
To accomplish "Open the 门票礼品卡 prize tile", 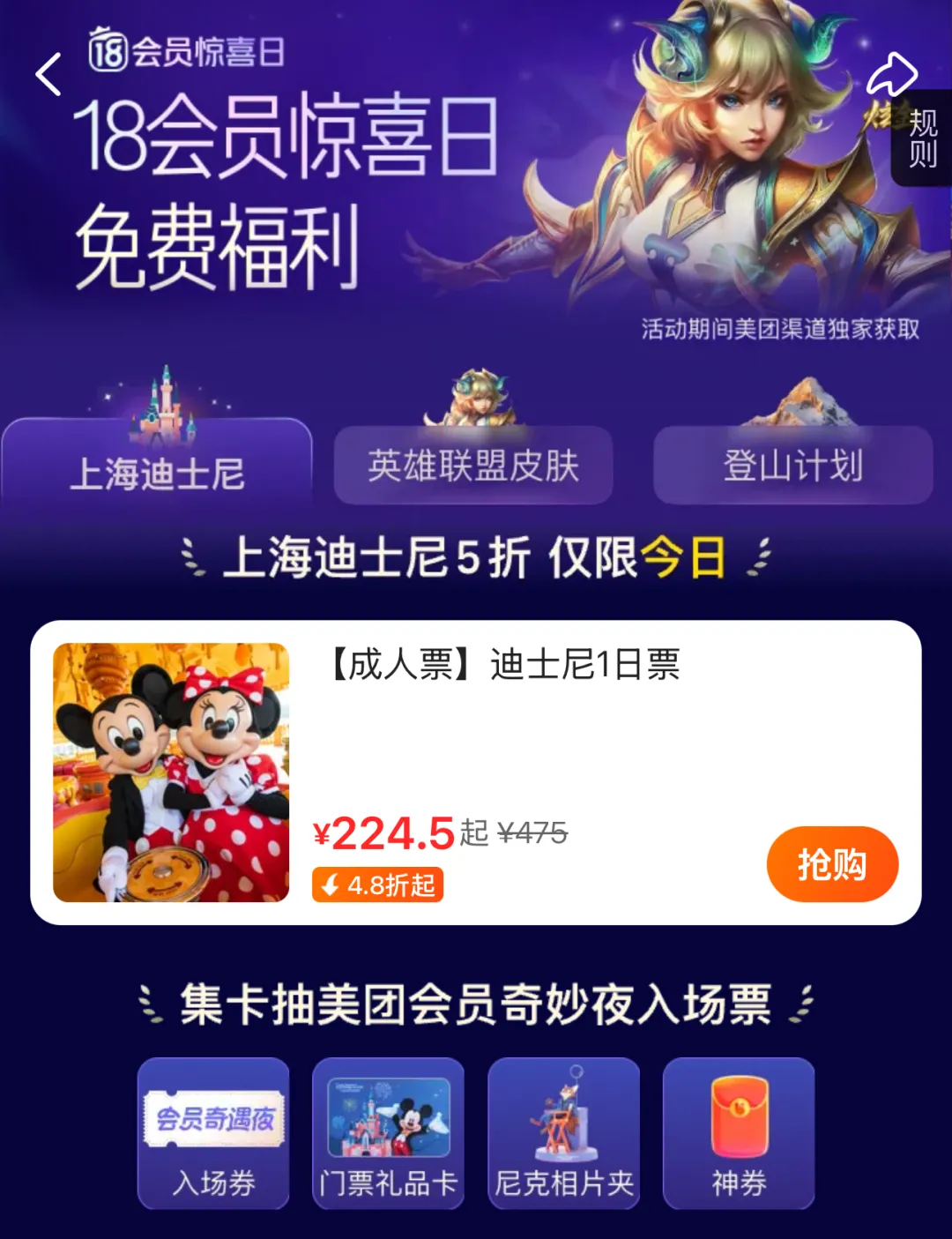I will click(x=388, y=1133).
